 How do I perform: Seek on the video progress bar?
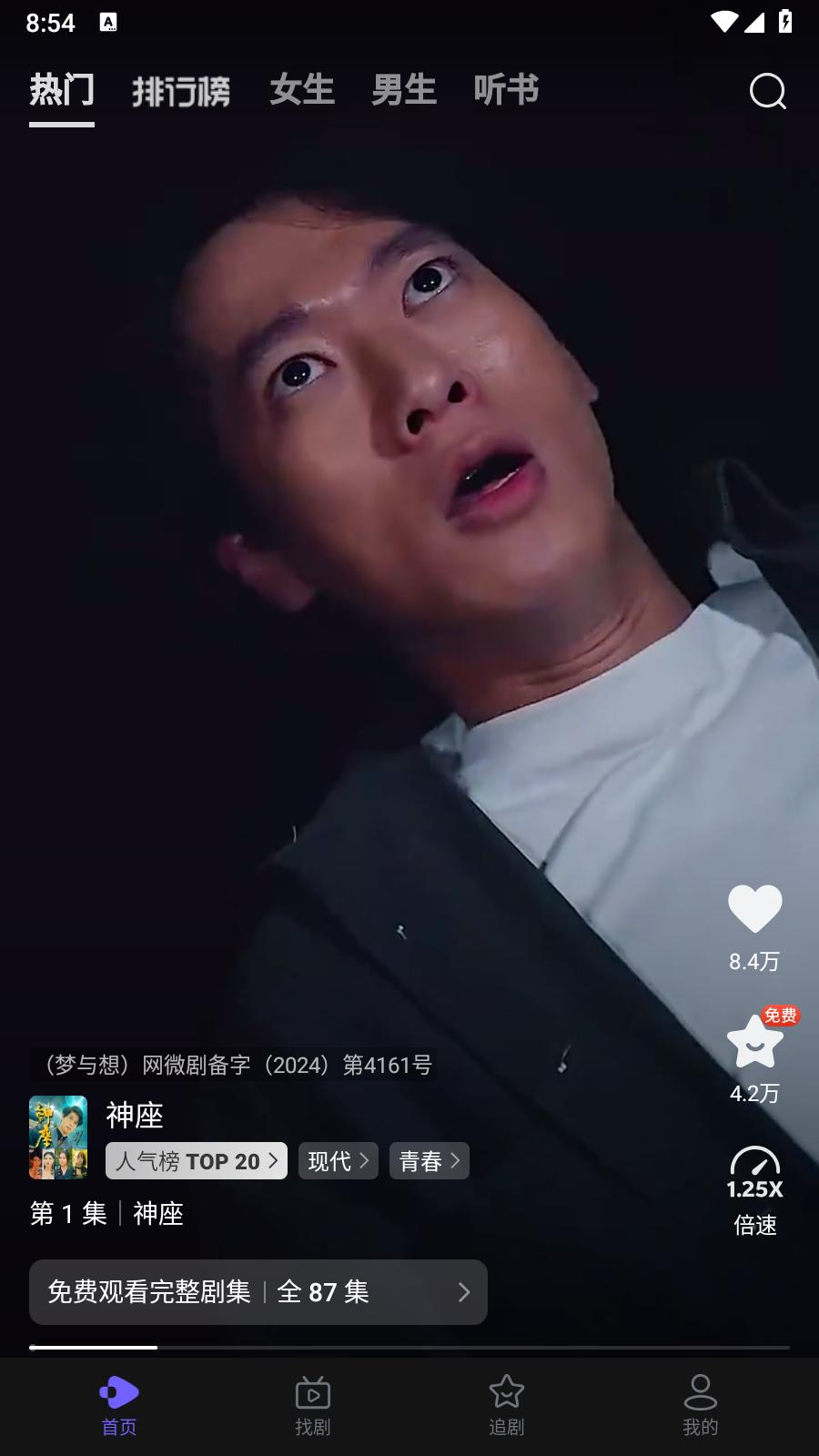pyautogui.click(x=409, y=1347)
